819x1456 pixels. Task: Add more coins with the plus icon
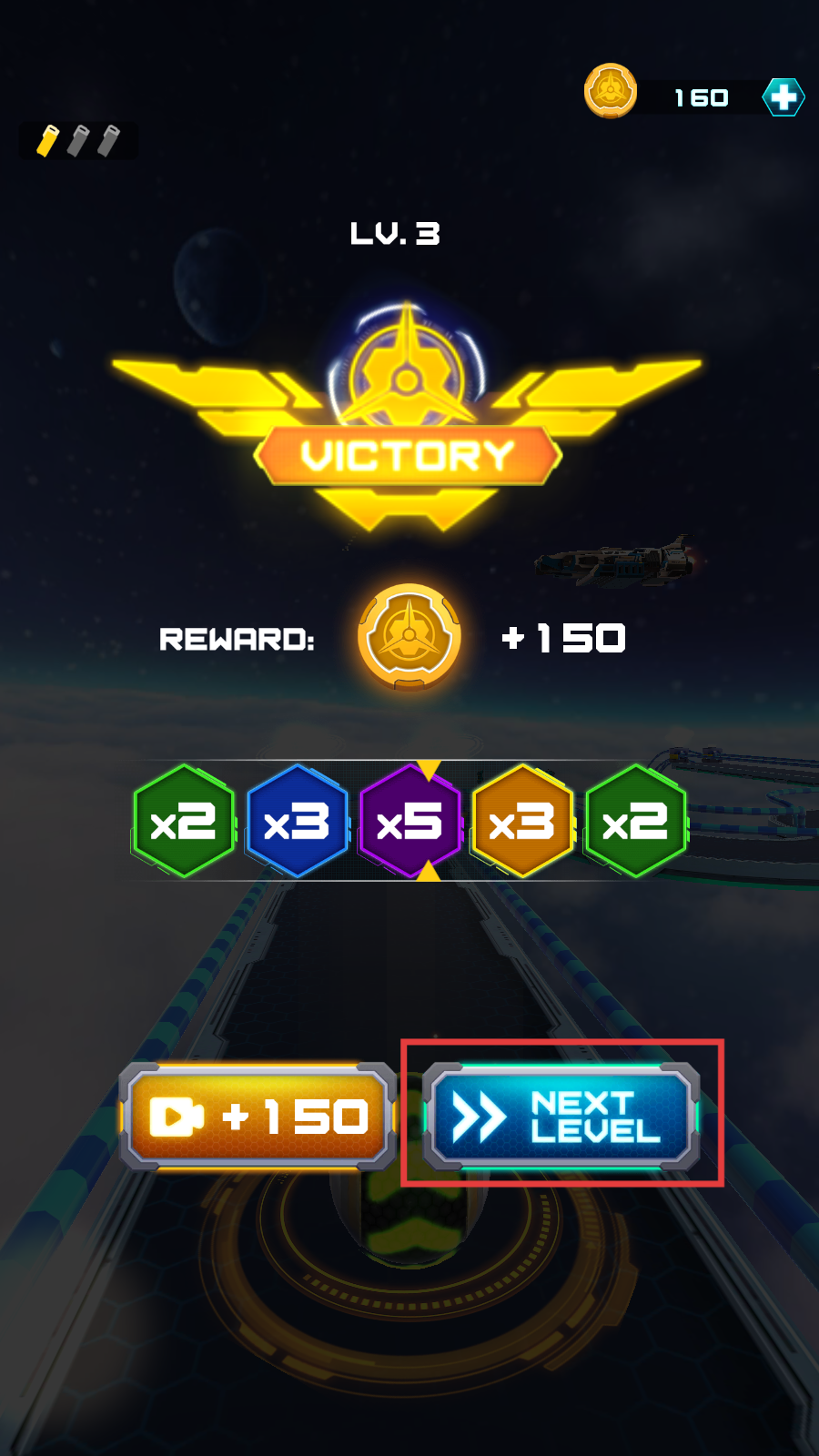[x=783, y=97]
